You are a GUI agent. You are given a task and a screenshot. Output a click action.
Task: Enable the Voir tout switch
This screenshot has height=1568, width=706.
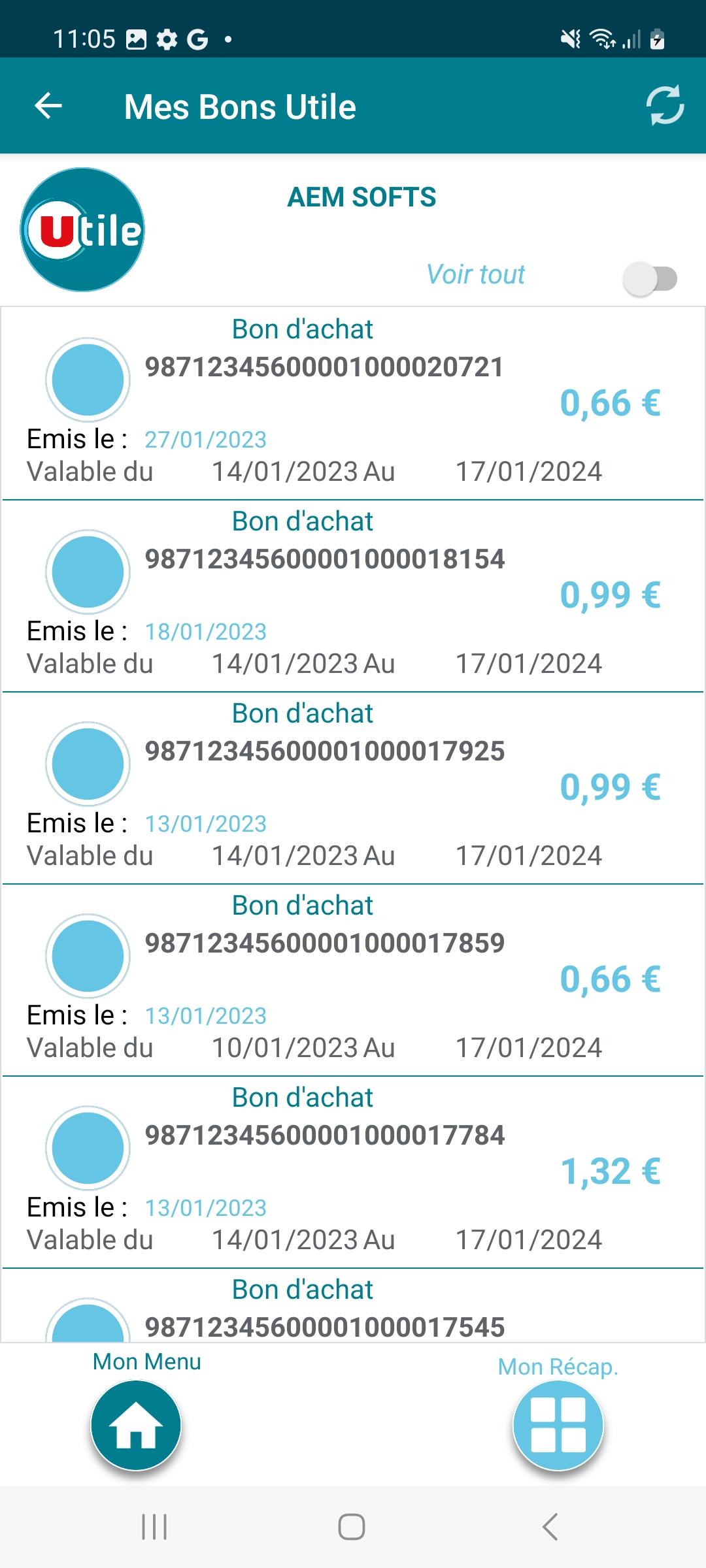tap(650, 279)
